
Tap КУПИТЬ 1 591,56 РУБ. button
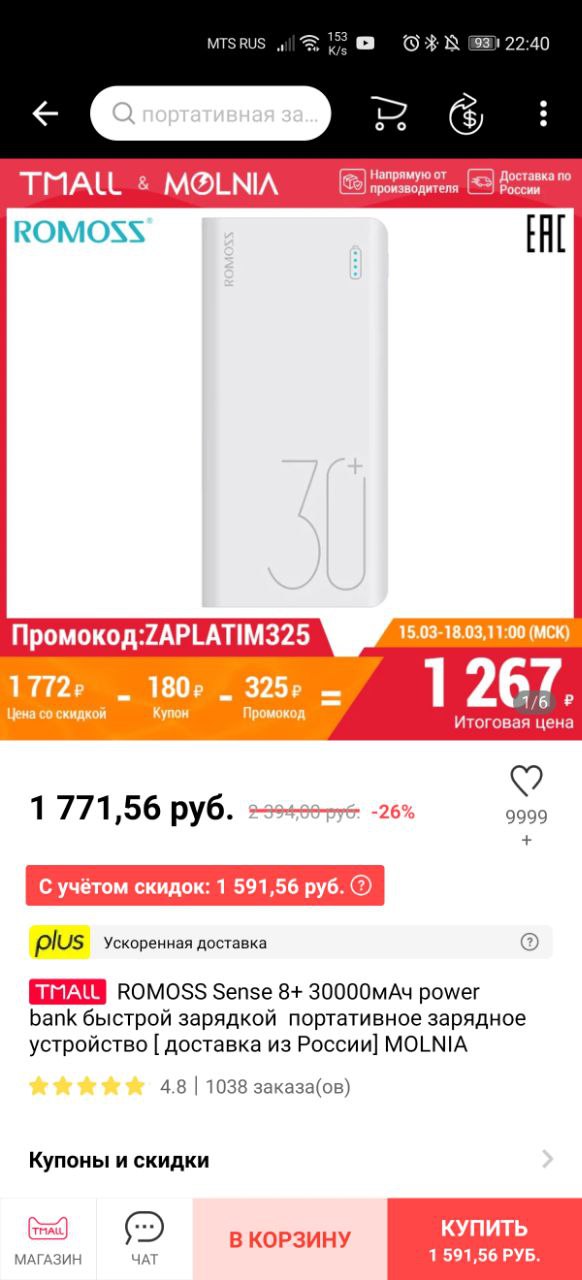485,1240
